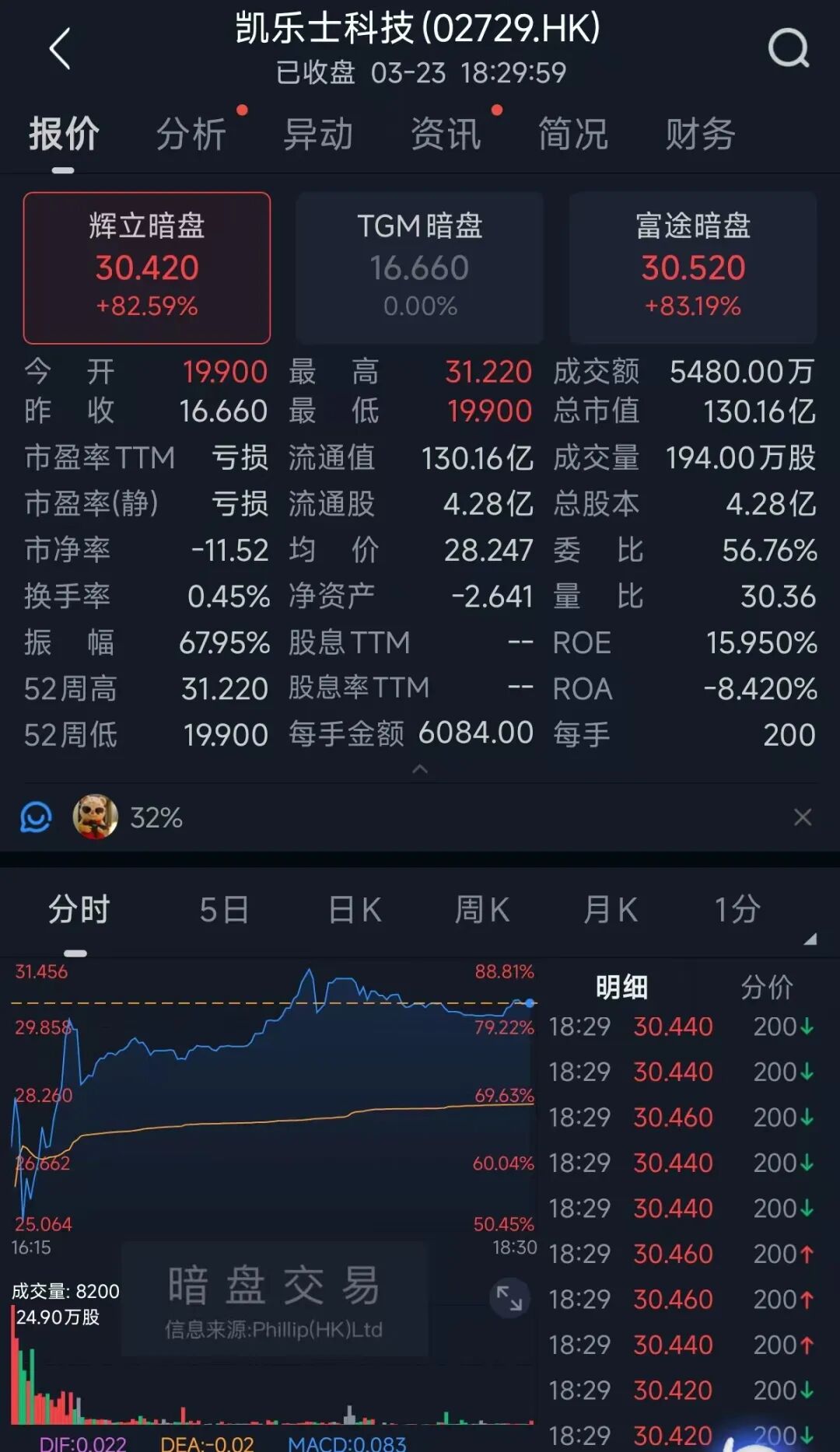Image resolution: width=840 pixels, height=1452 pixels.
Task: Switch to the 分价 list
Action: (x=766, y=987)
